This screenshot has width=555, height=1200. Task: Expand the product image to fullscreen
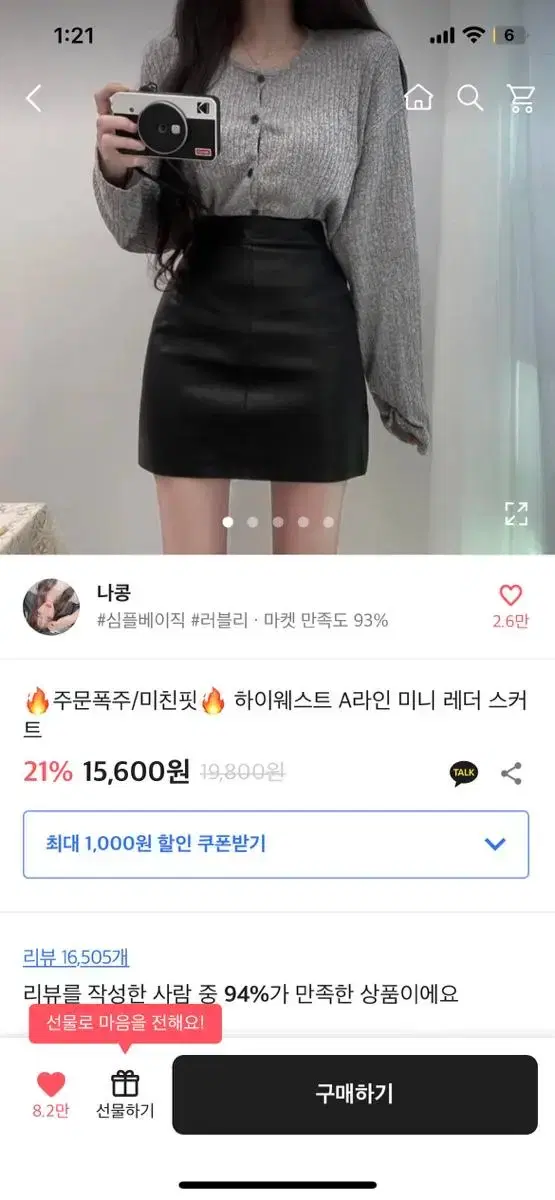click(x=516, y=514)
